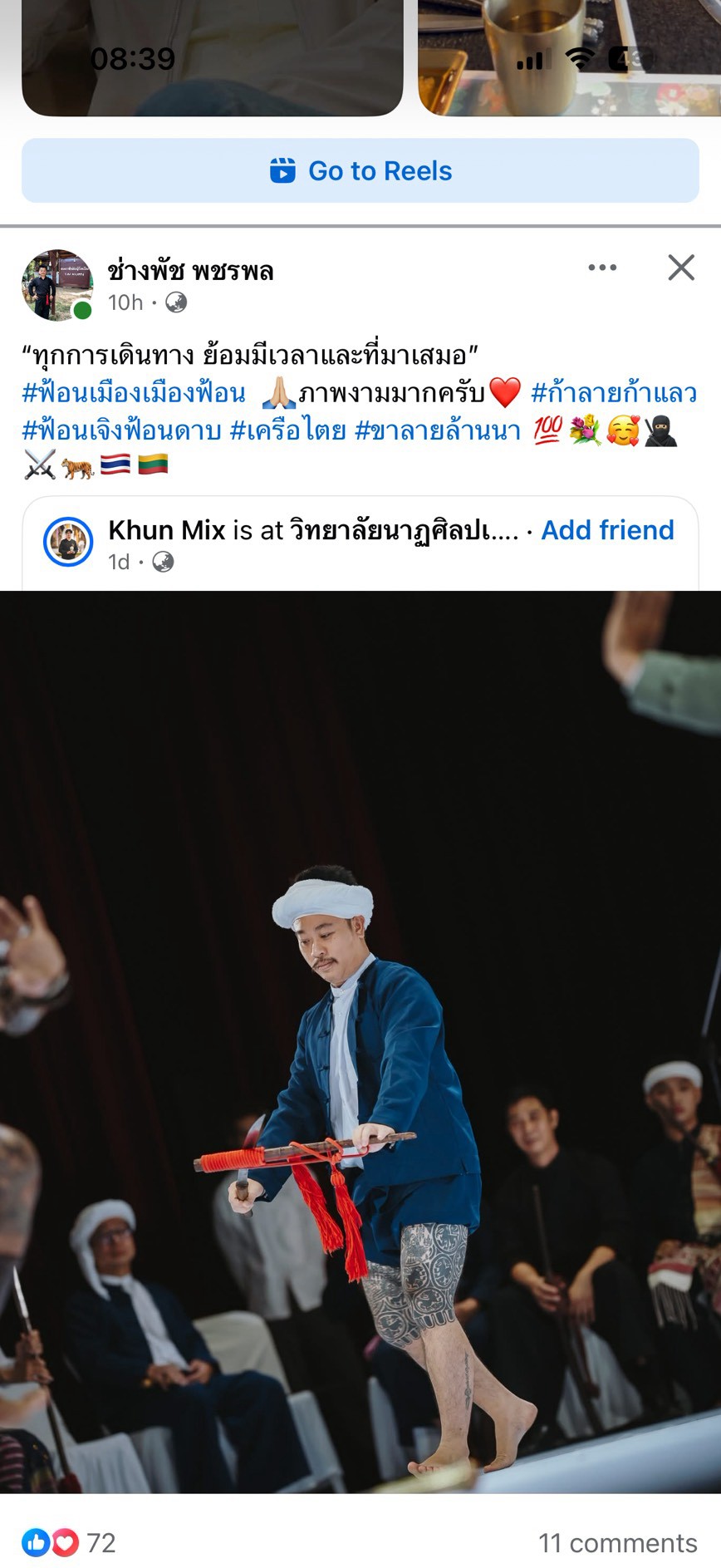View the 72 reactions list

coord(68,1543)
